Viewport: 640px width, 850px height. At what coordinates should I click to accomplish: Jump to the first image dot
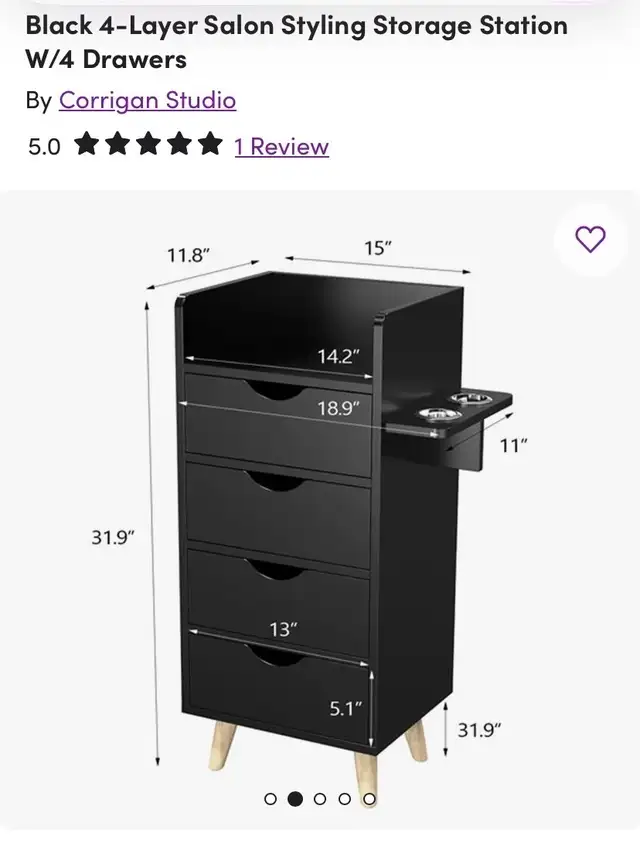click(x=270, y=799)
